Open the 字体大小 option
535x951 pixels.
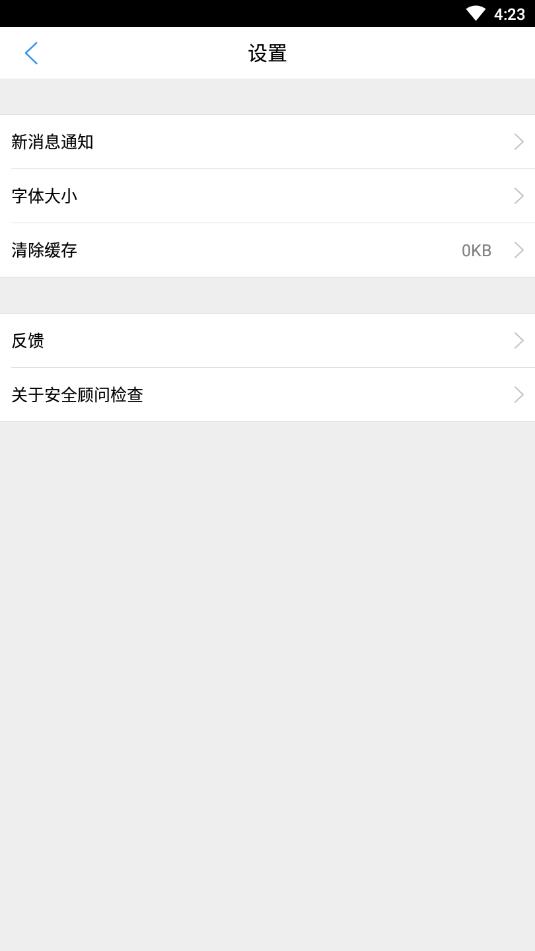pos(268,196)
